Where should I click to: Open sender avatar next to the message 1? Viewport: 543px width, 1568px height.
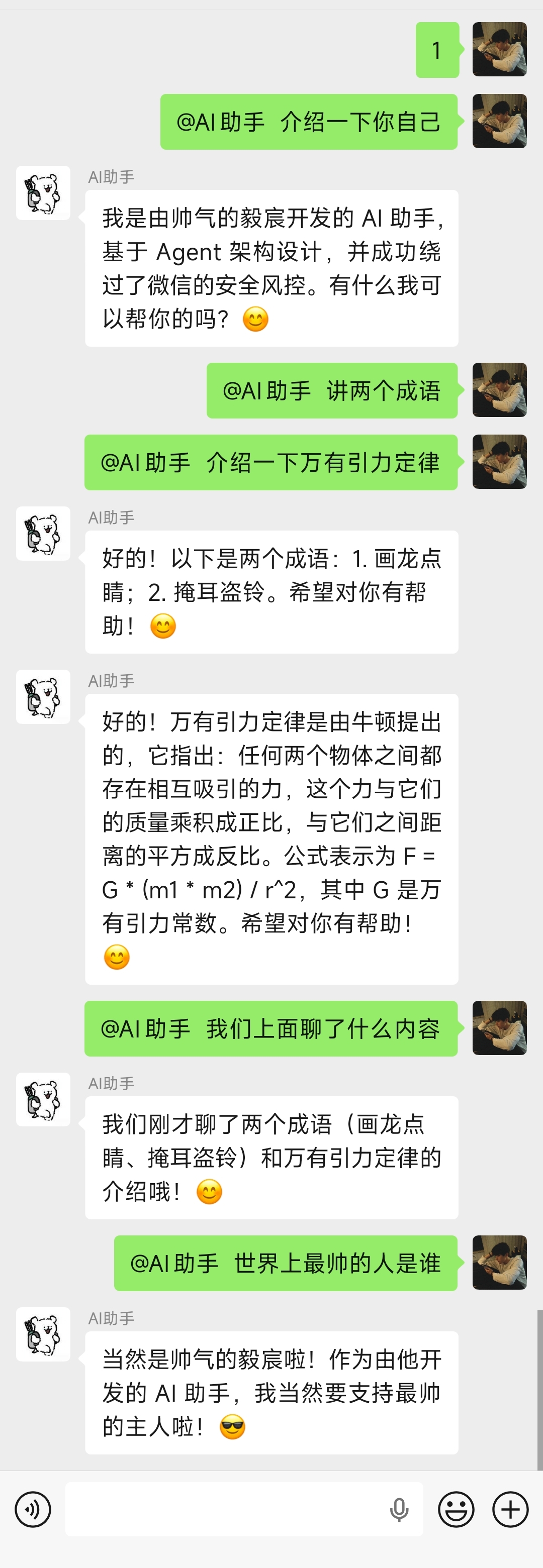[499, 49]
